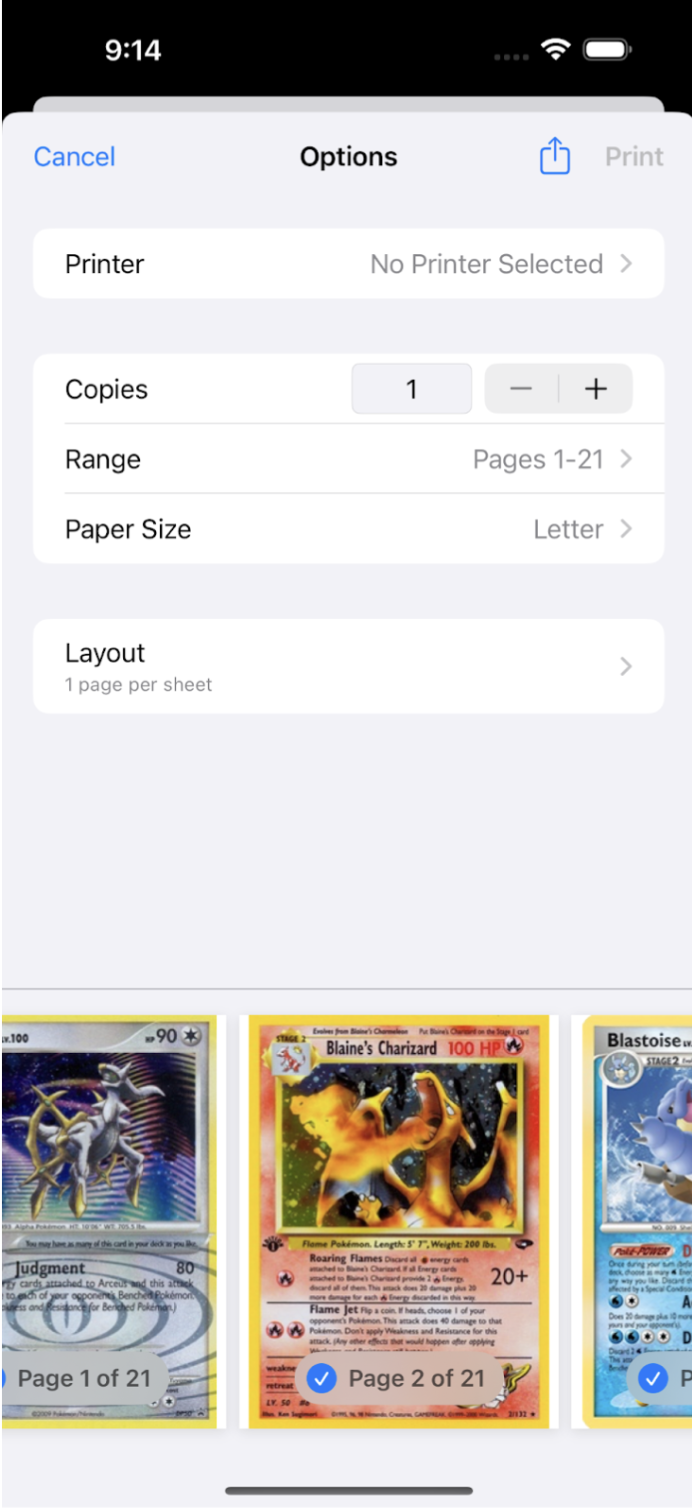Viewport: 692px width, 1508px height.
Task: Open the Range pages setting
Action: click(x=348, y=459)
